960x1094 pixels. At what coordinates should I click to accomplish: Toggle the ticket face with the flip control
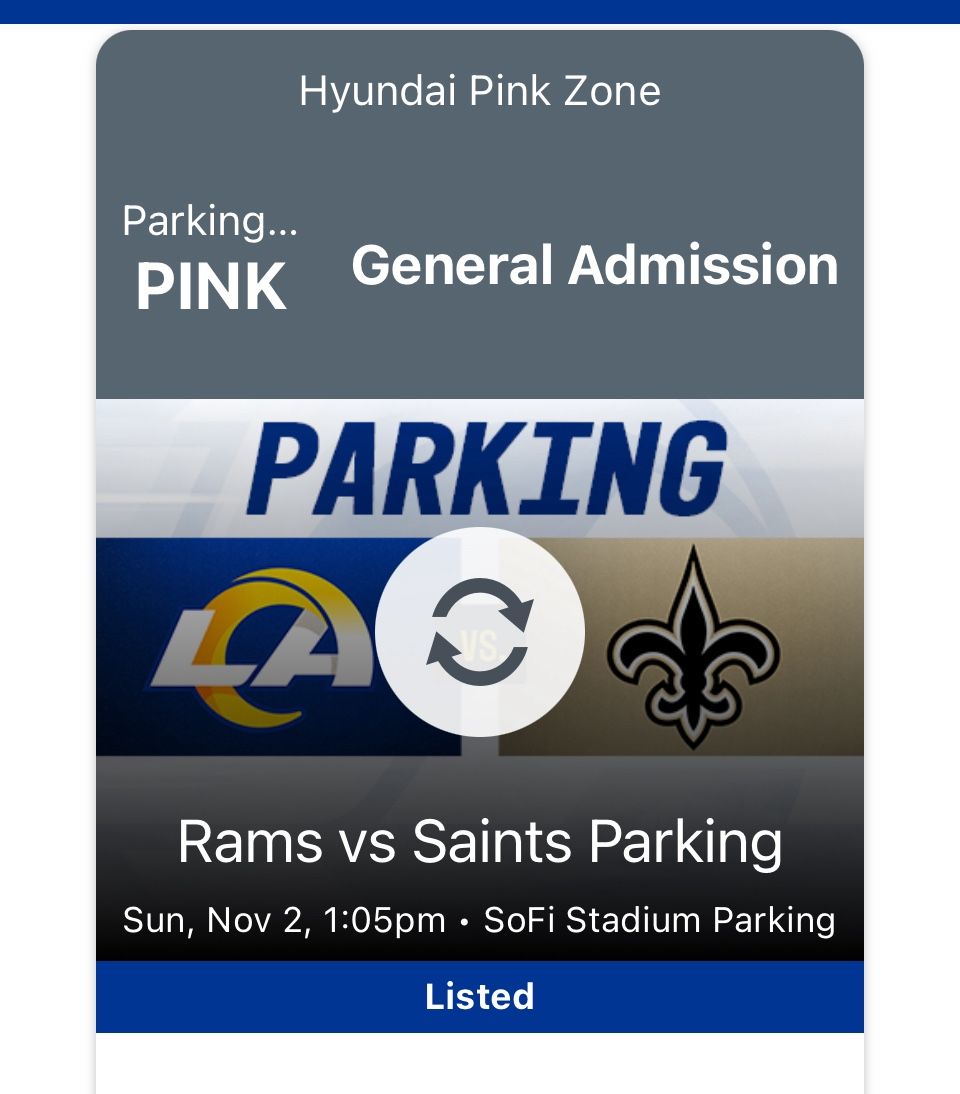click(x=479, y=630)
